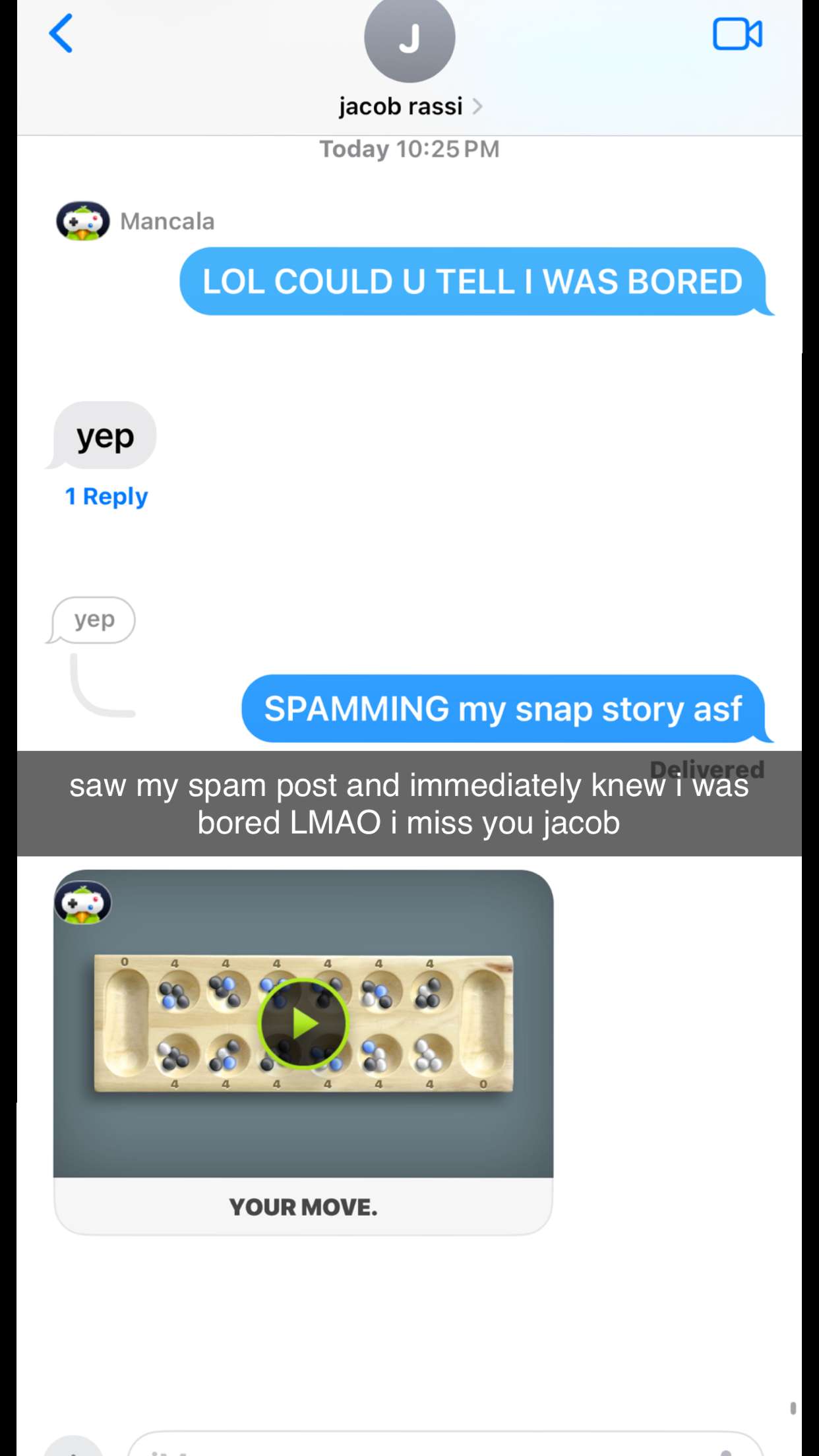Tap the GamePigeon icon beside Mancala label
Image resolution: width=819 pixels, height=1456 pixels.
(x=81, y=221)
